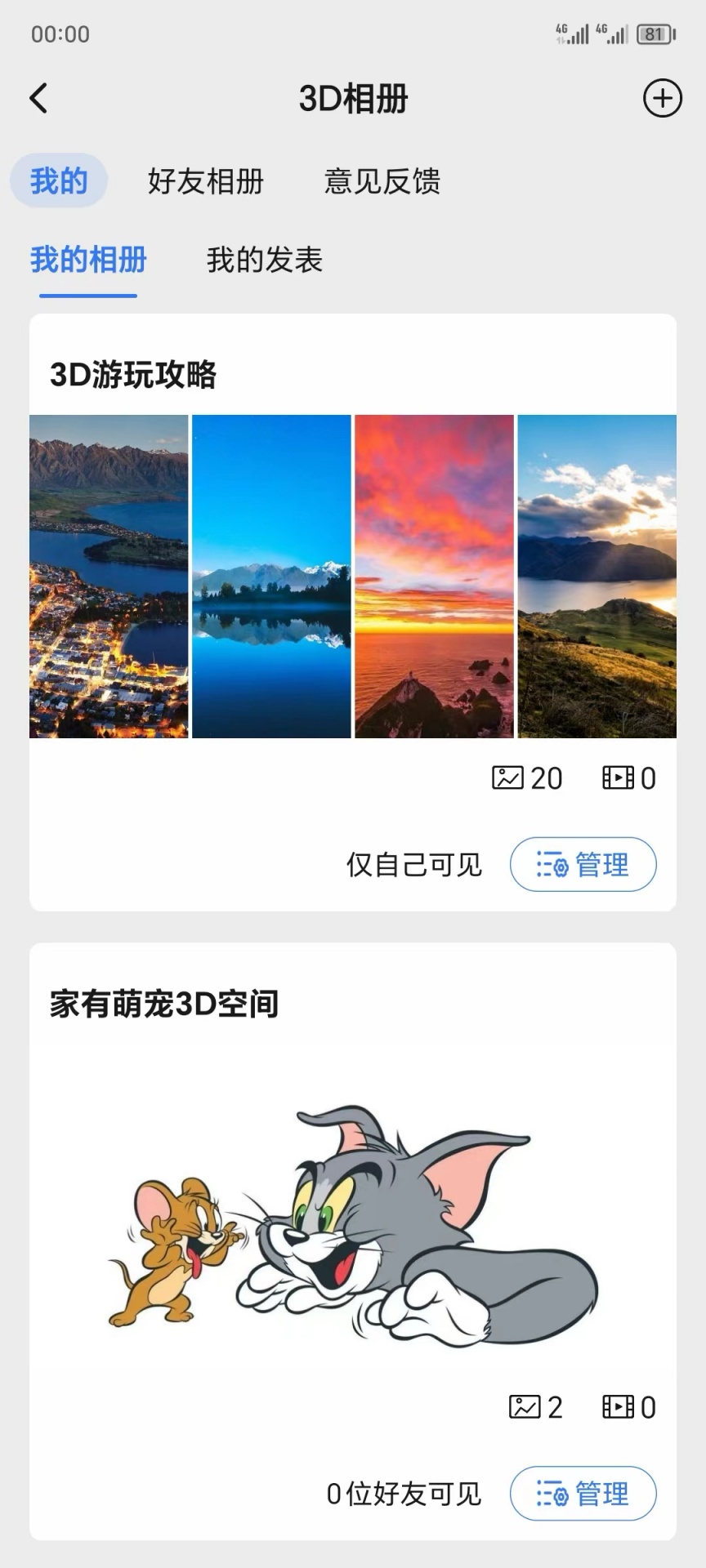This screenshot has height=1568, width=706.
Task: Switch to the 我的 tab
Action: coord(57,181)
